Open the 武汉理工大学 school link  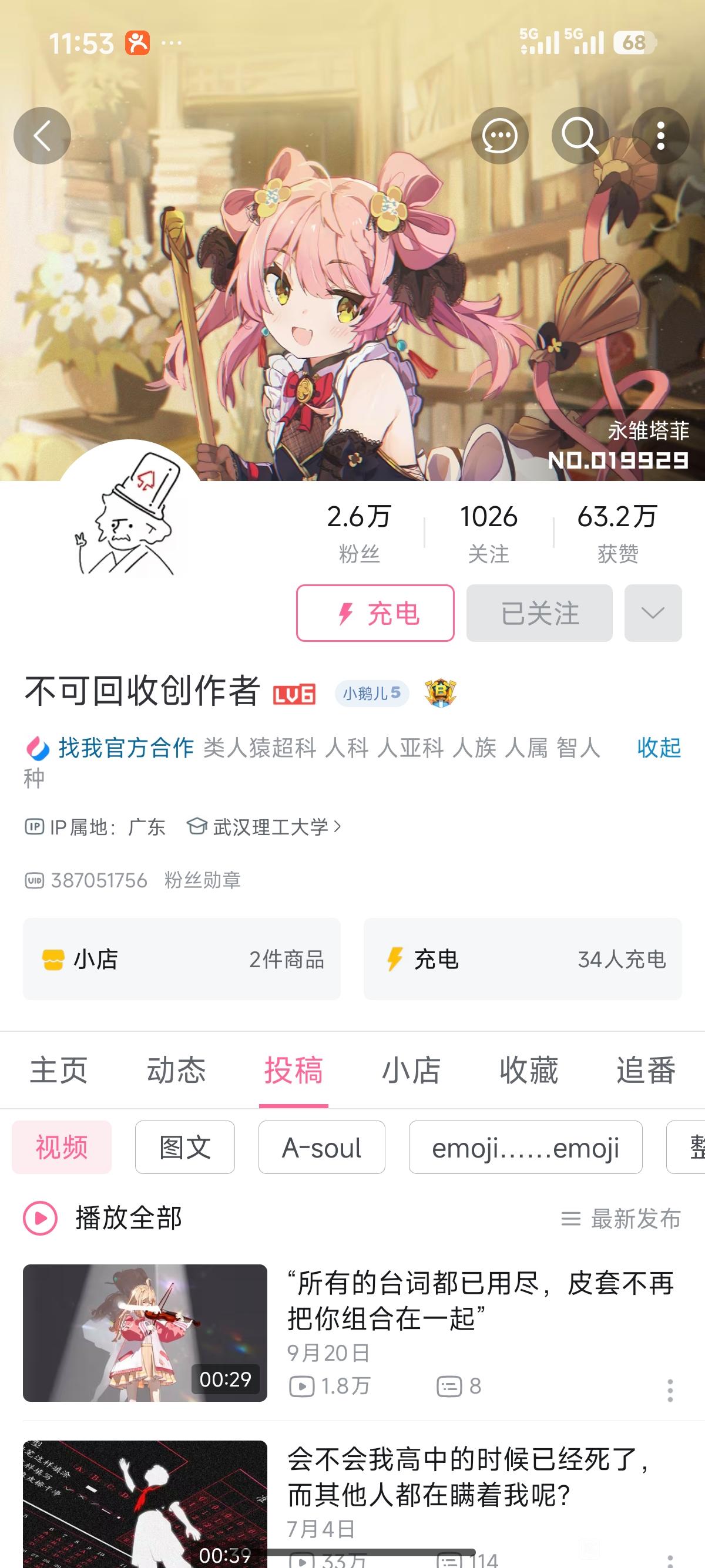(270, 827)
